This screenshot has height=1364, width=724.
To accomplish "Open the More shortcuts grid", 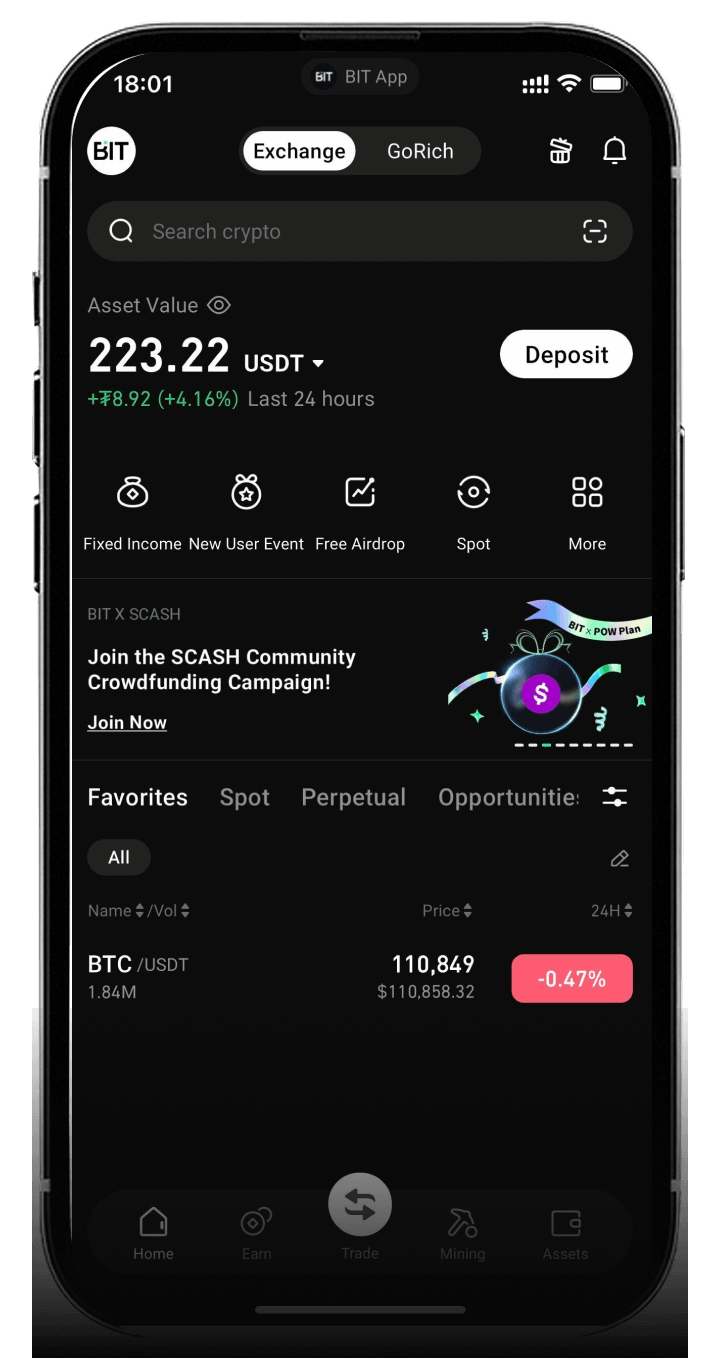I will tap(587, 510).
